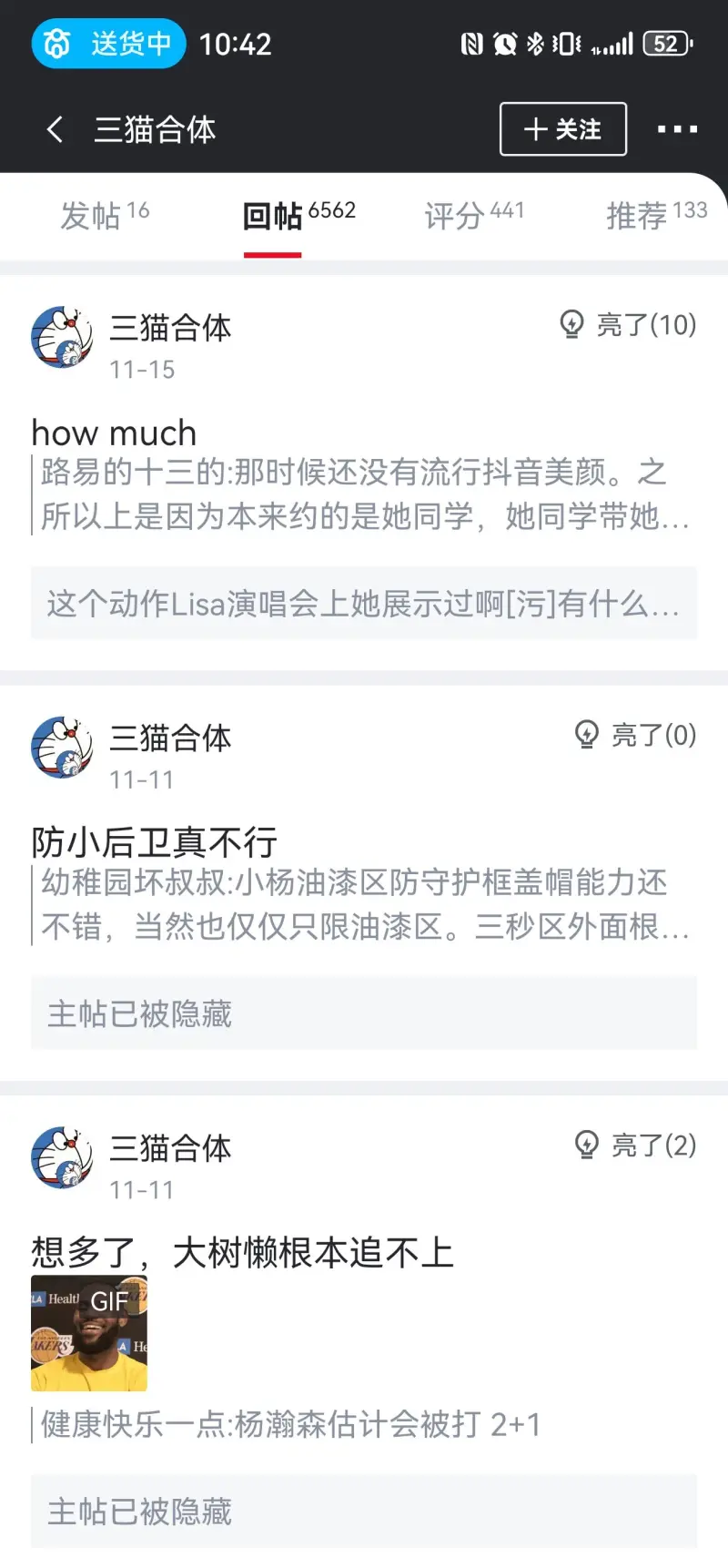Go back from 三猫合体 profile

point(55,129)
